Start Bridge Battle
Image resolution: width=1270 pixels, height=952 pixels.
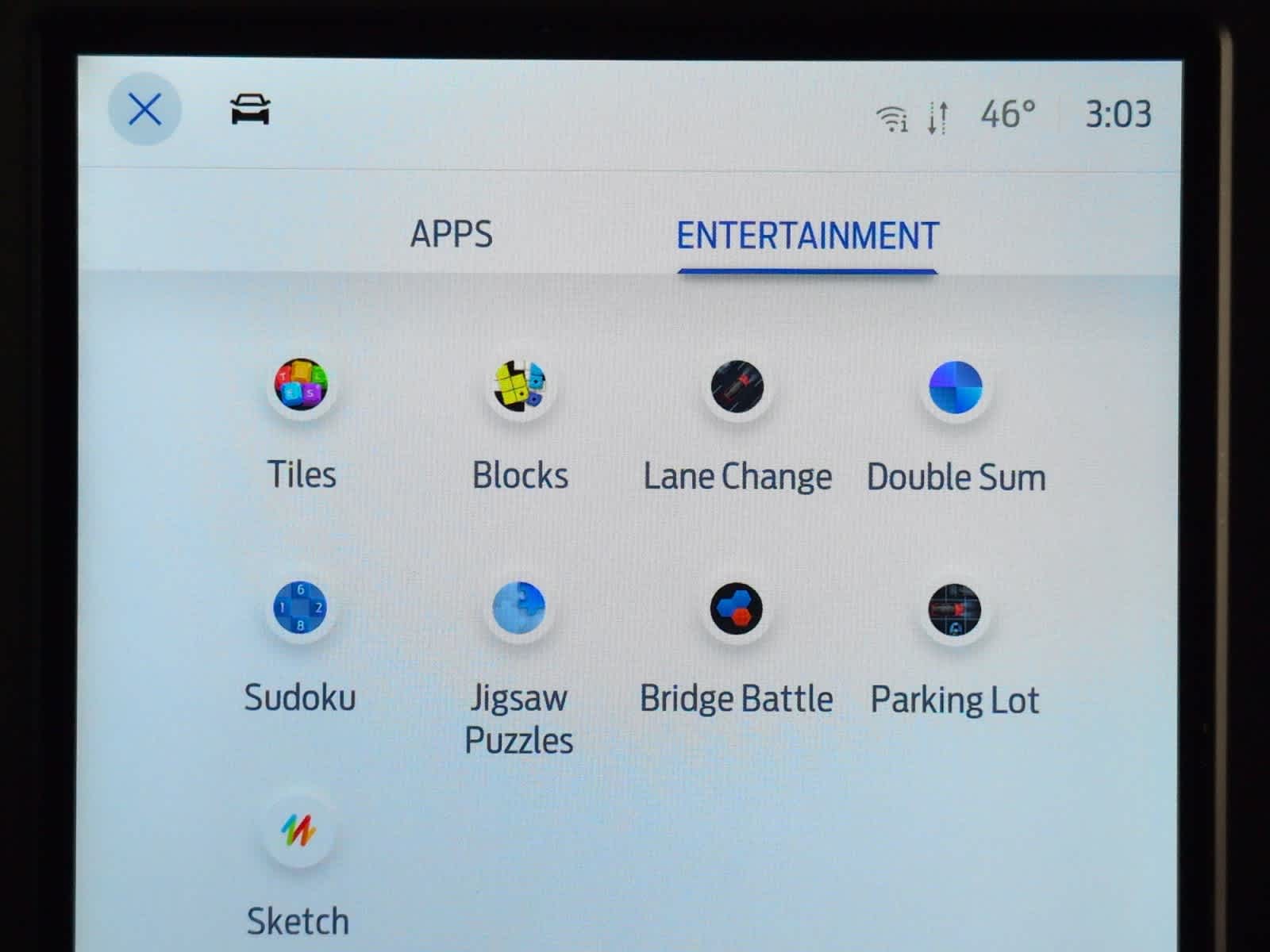pyautogui.click(x=737, y=610)
